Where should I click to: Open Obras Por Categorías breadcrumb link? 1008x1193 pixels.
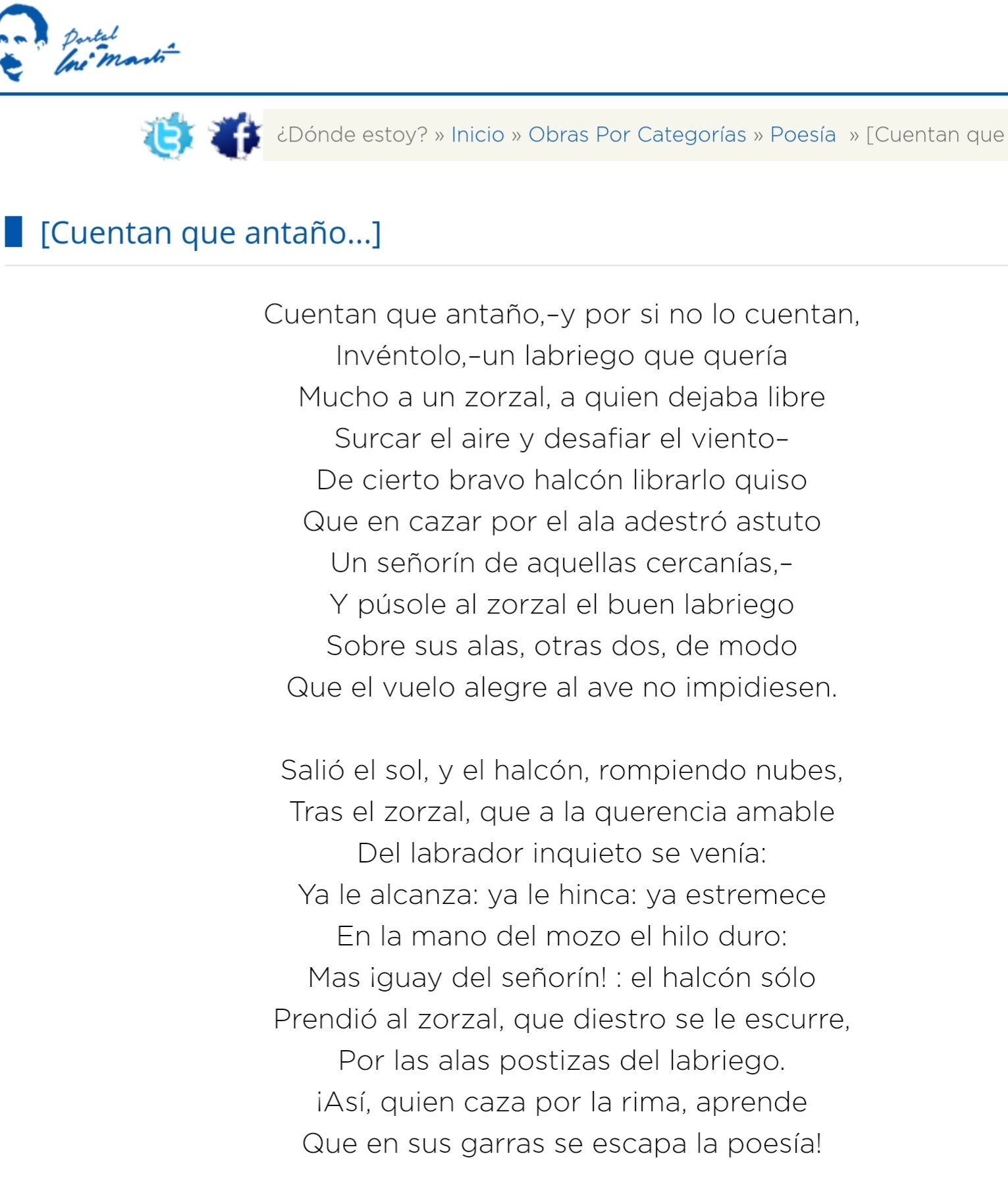[637, 135]
